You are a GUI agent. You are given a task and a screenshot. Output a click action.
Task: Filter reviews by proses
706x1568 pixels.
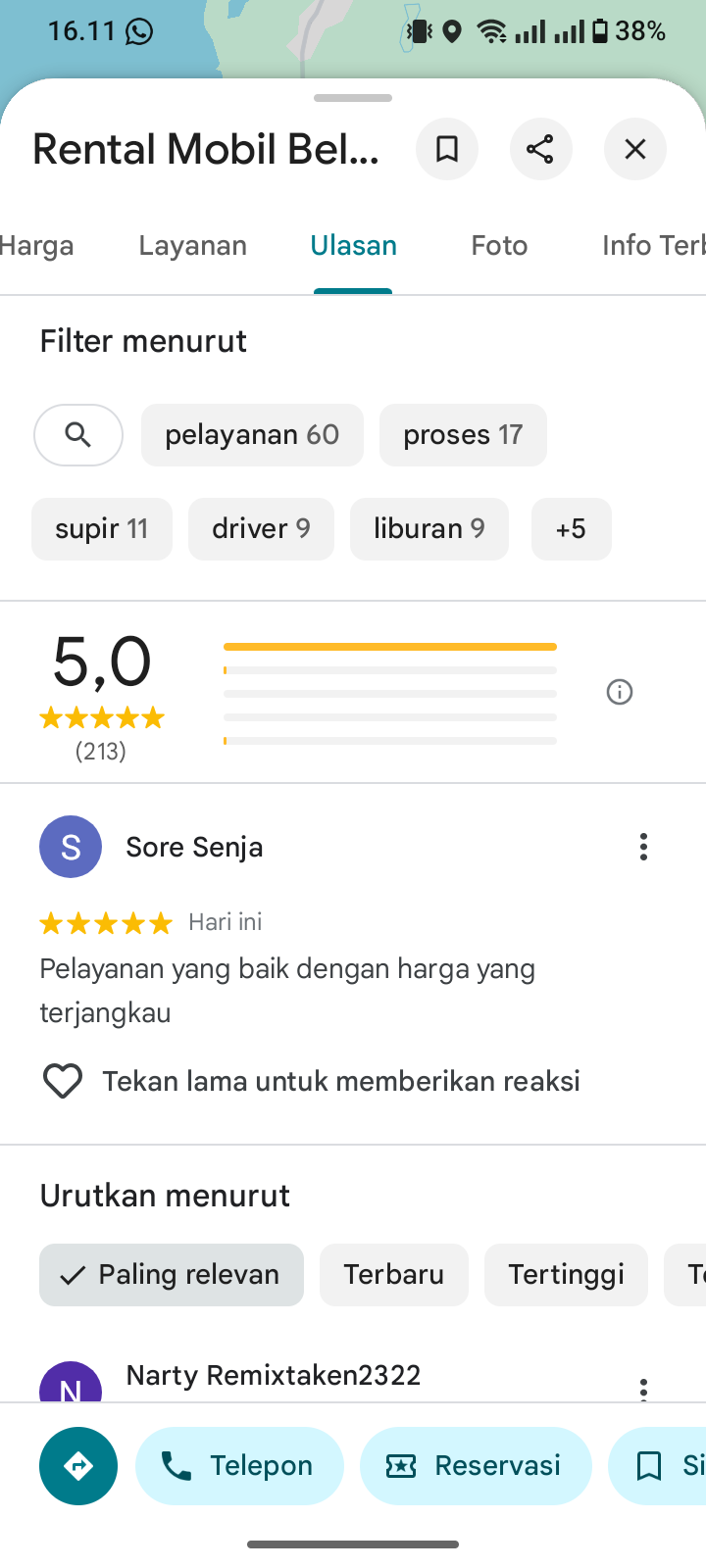tap(463, 434)
